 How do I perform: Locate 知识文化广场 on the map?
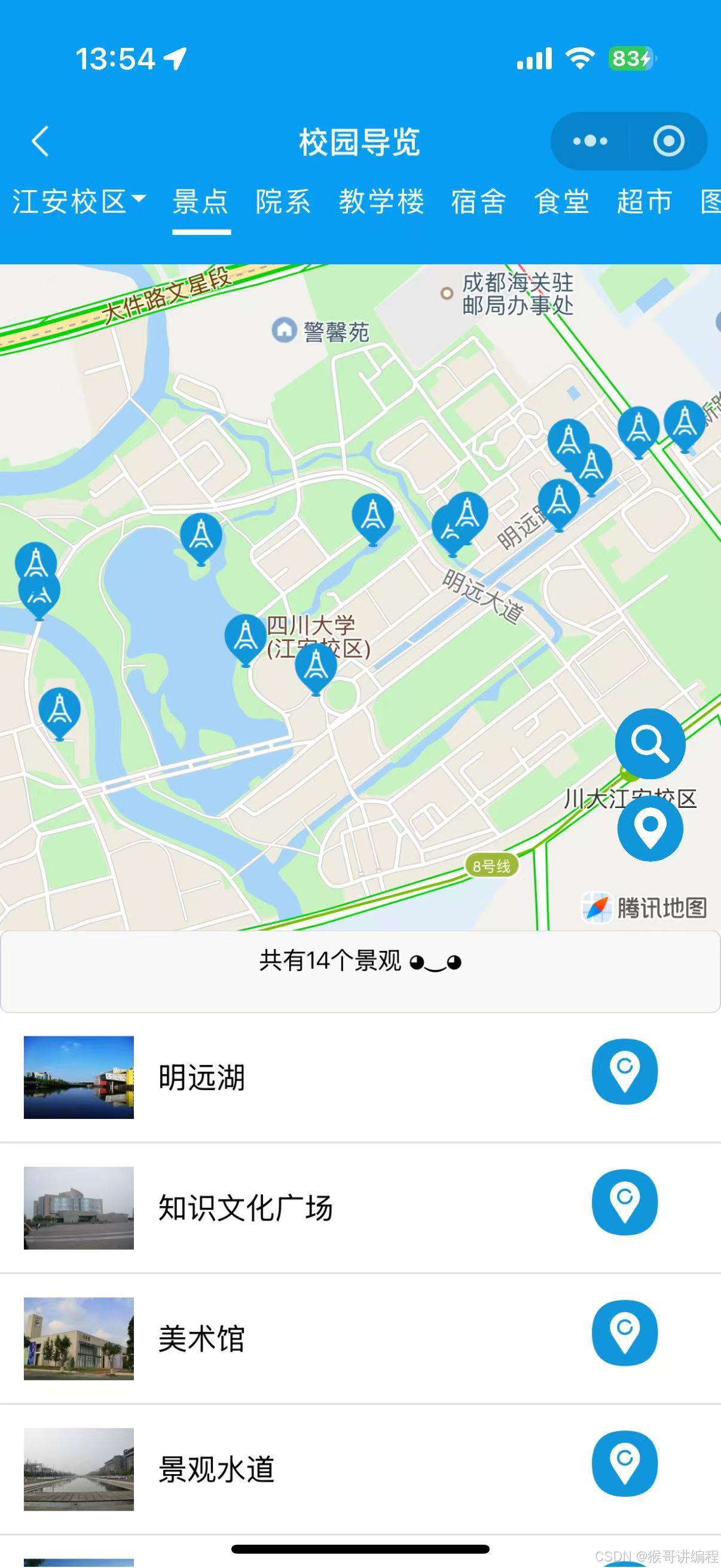[624, 1201]
